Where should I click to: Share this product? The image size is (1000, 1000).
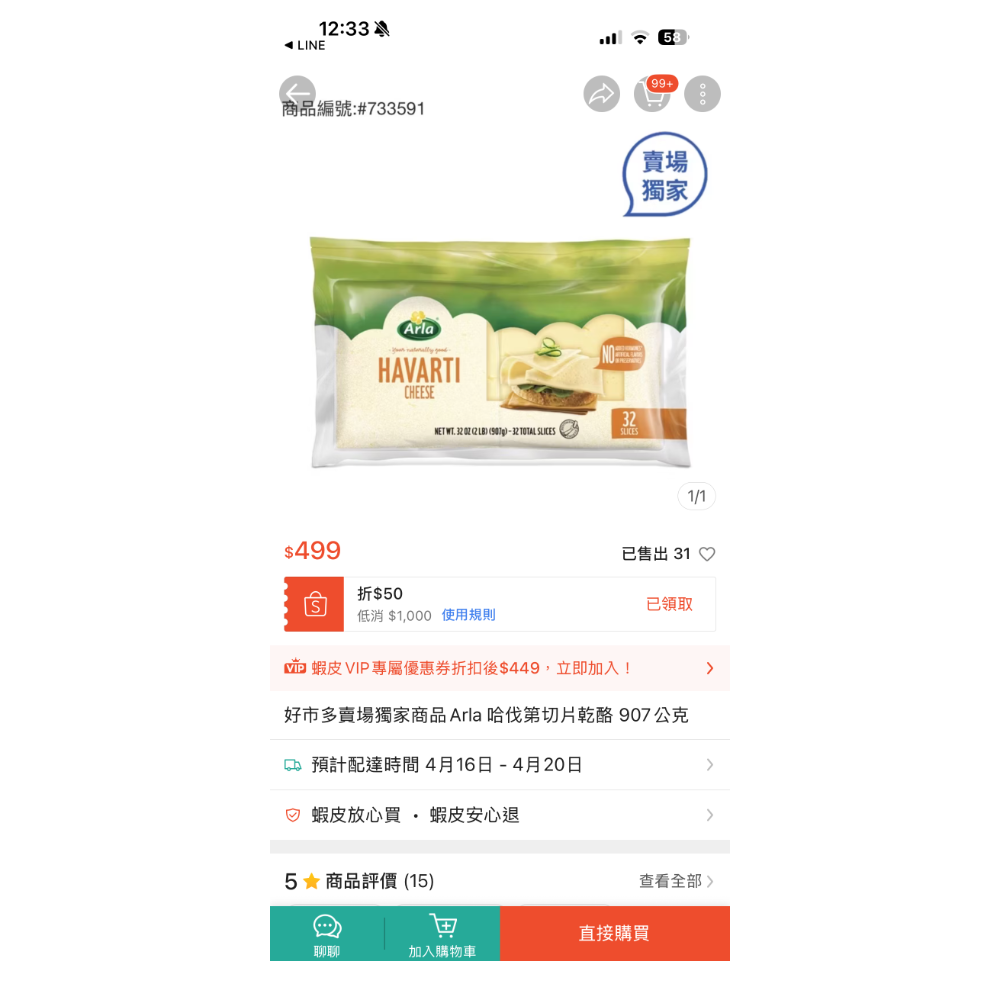coord(602,94)
